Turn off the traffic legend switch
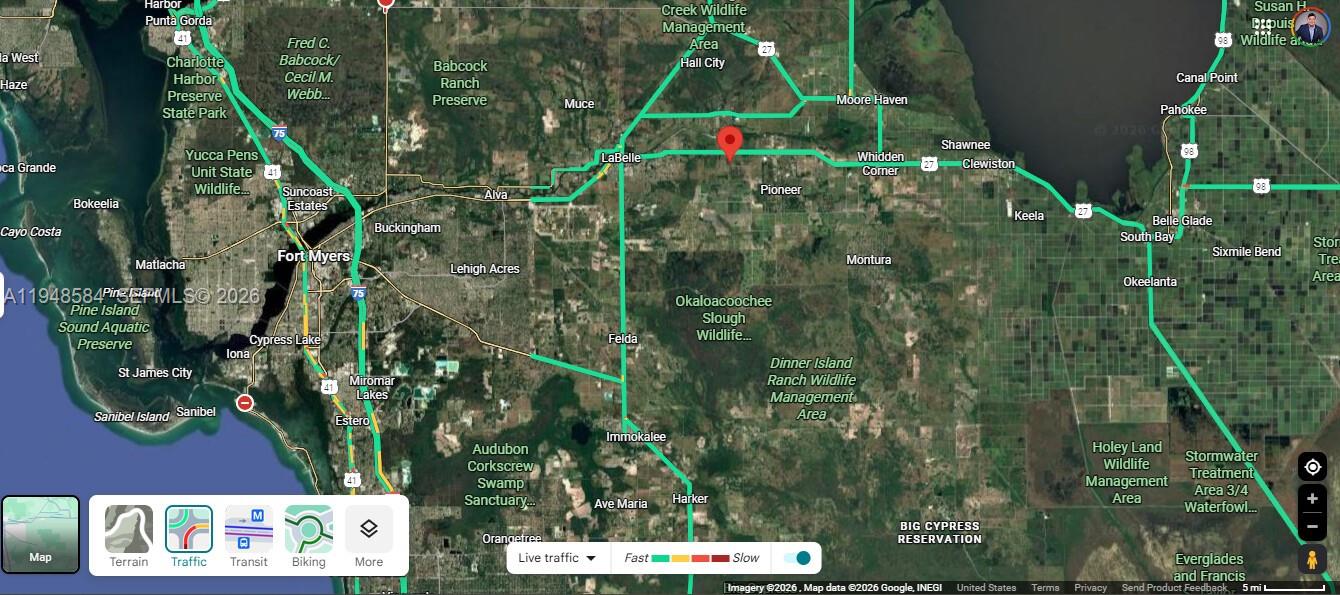The height and width of the screenshot is (595, 1340). click(x=797, y=558)
